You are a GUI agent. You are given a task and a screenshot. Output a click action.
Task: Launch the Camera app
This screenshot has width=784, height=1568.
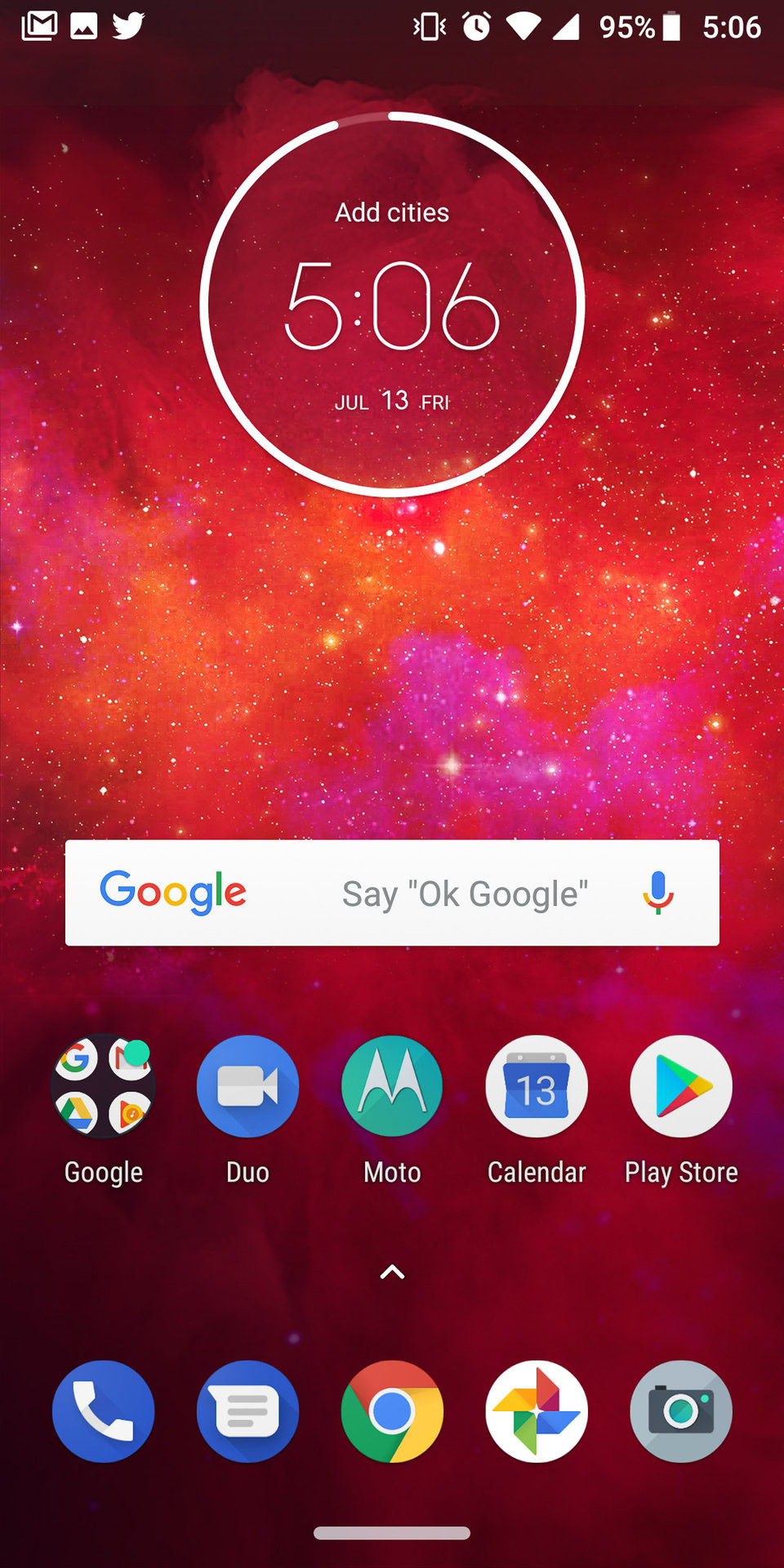[681, 1411]
